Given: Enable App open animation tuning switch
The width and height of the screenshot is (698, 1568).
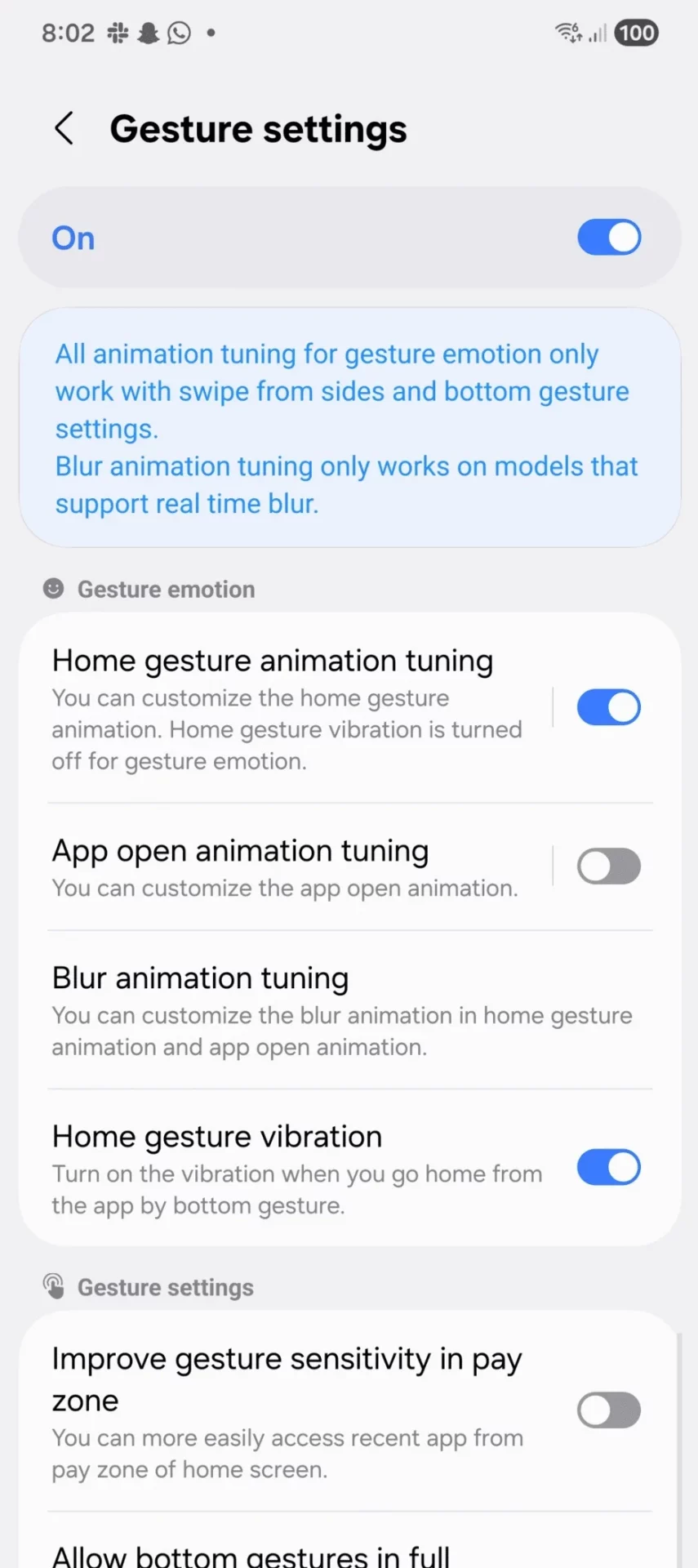Looking at the screenshot, I should point(608,866).
